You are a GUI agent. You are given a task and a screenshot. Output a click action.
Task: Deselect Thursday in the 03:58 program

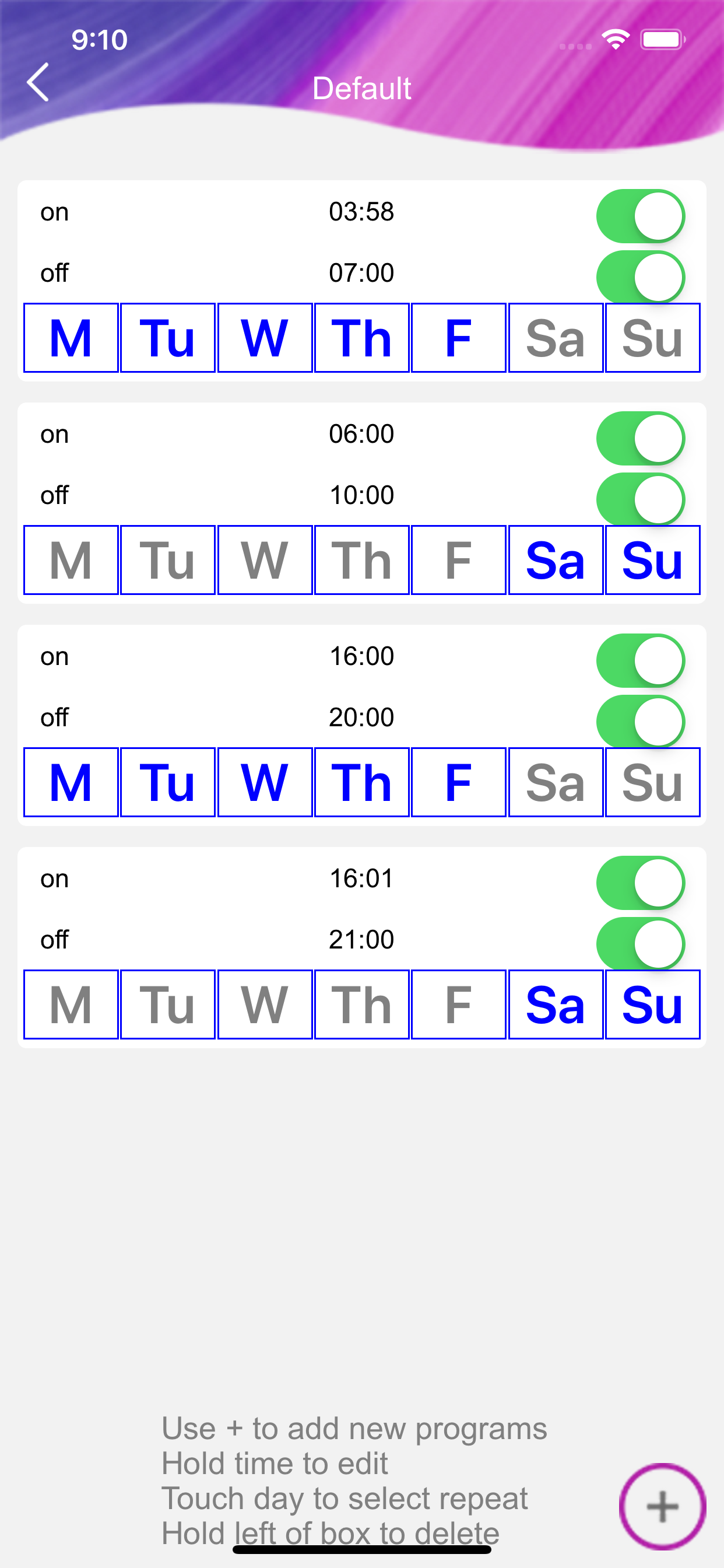pos(361,338)
